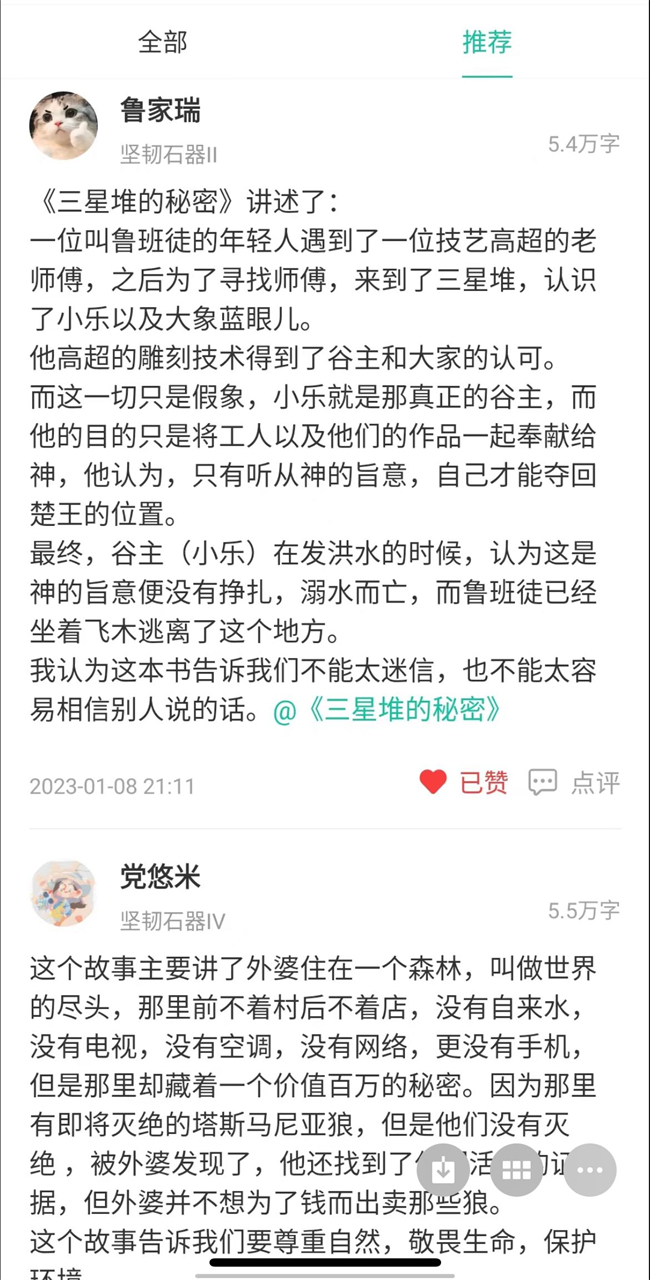Open 党悠米's profile avatar
The image size is (650, 1280).
64,893
